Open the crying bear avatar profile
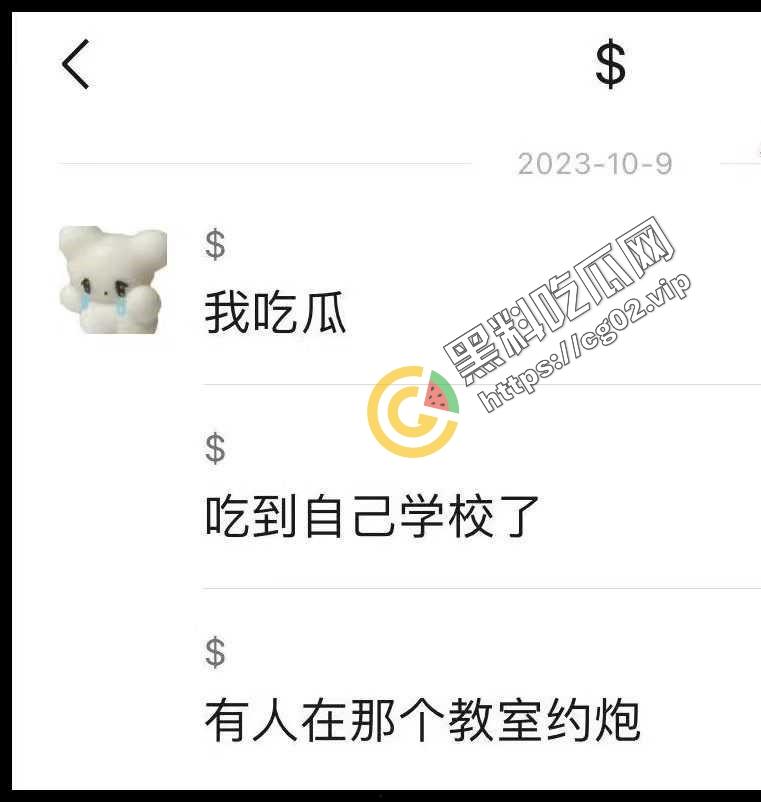Screen dimensions: 761x802 coord(112,280)
